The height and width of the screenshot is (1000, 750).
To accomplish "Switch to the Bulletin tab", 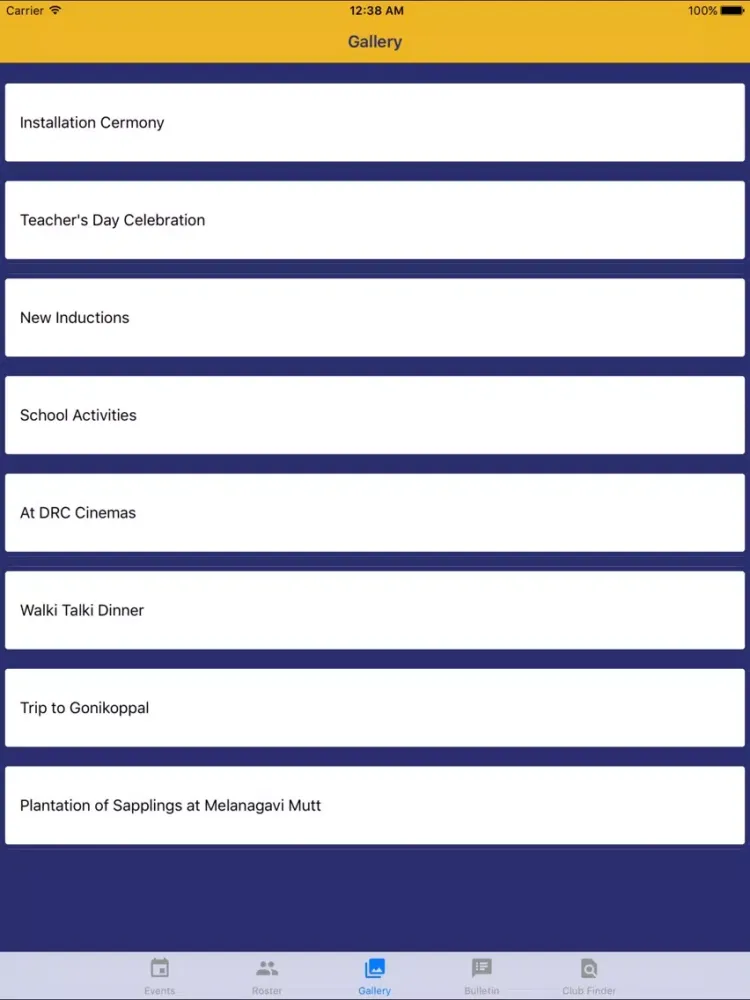I will [482, 975].
